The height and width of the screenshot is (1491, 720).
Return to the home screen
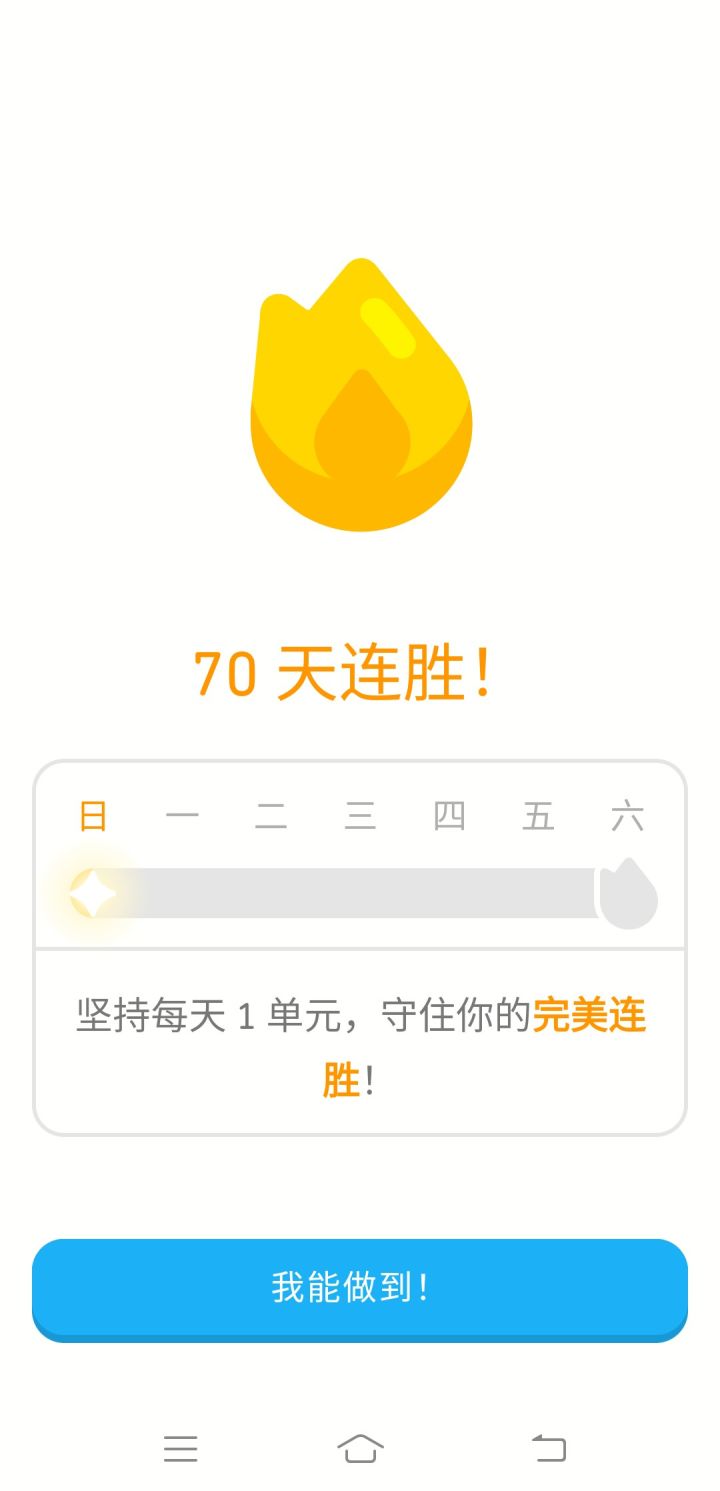(x=360, y=1448)
